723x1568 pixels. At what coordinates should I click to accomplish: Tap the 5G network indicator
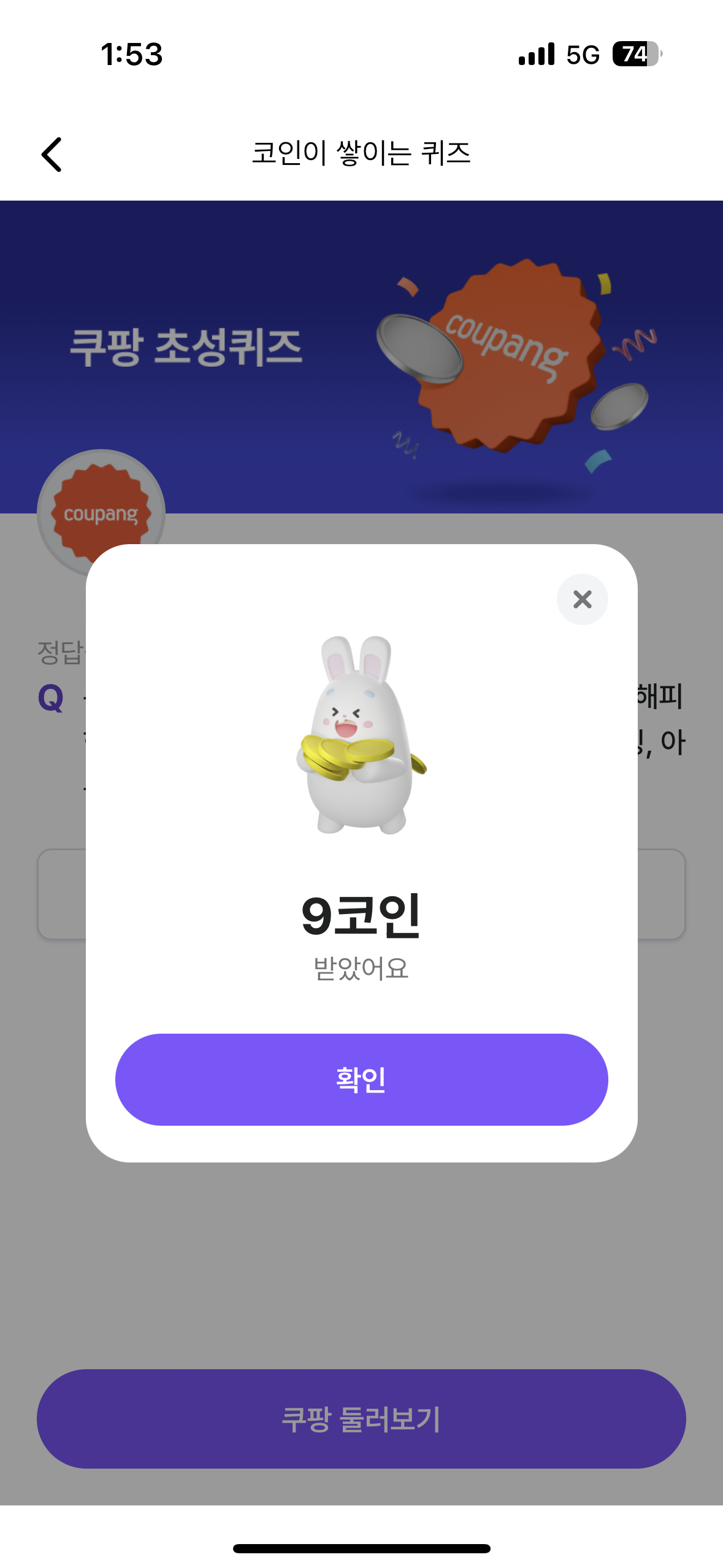pos(584,55)
